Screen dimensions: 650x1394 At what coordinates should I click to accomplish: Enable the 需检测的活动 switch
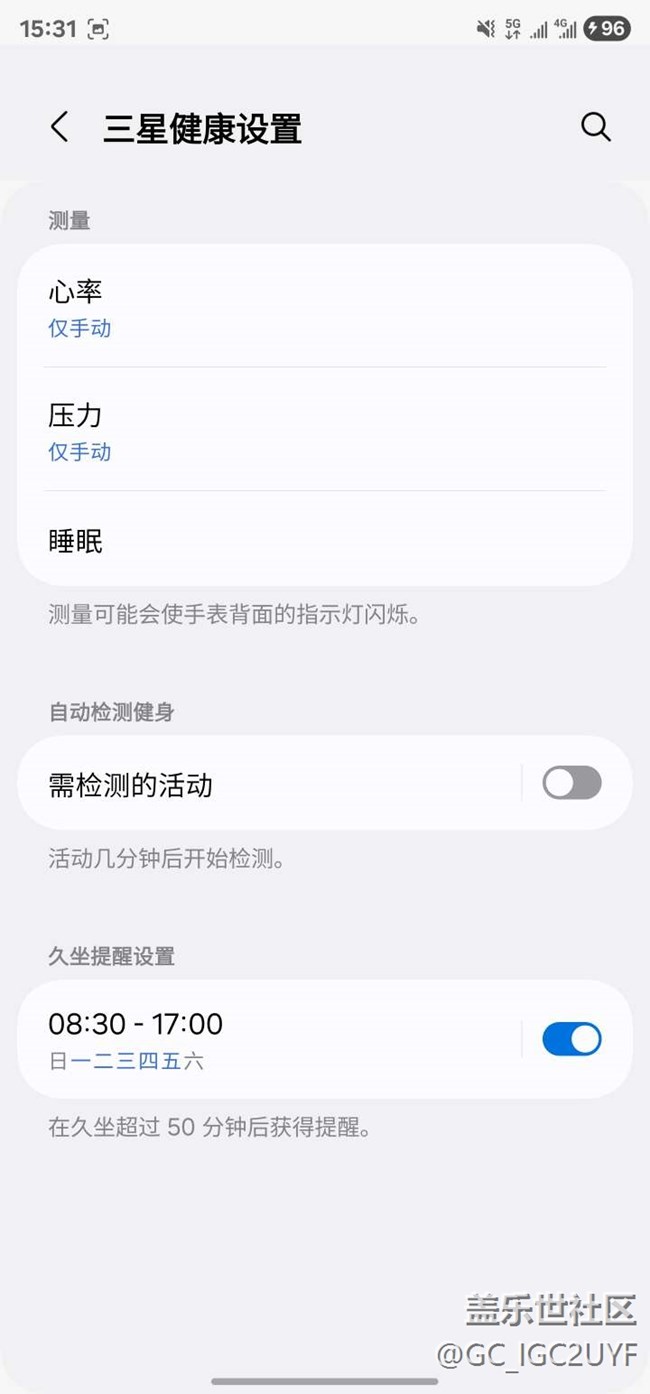(x=572, y=783)
